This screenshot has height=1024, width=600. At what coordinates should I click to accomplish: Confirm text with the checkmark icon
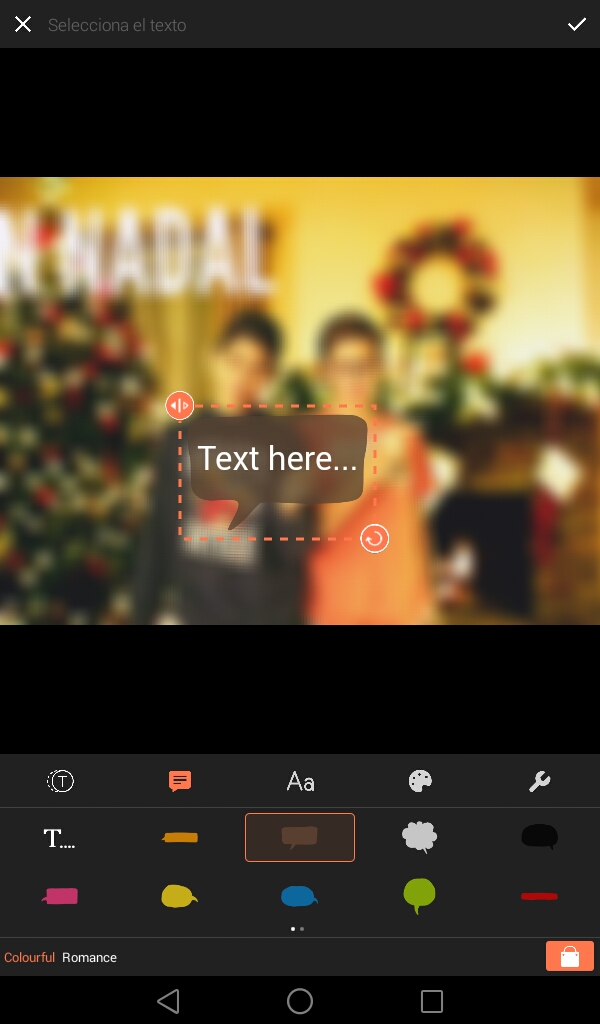pyautogui.click(x=577, y=24)
